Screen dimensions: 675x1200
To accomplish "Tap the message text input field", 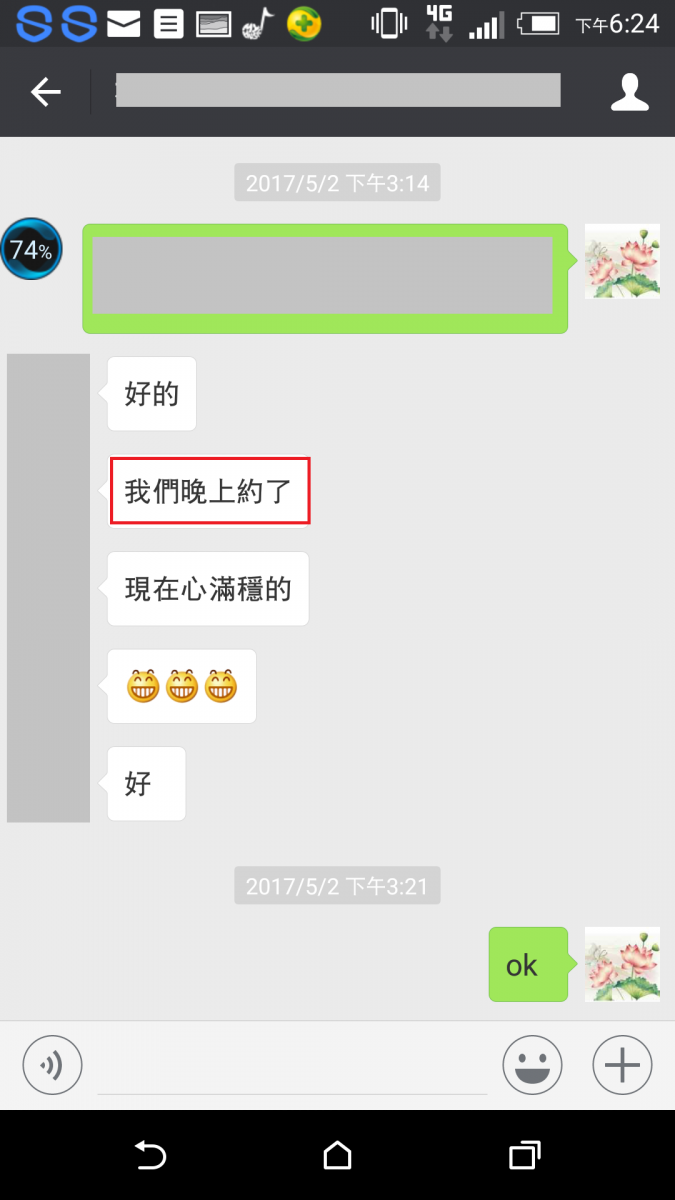I will click(292, 1066).
